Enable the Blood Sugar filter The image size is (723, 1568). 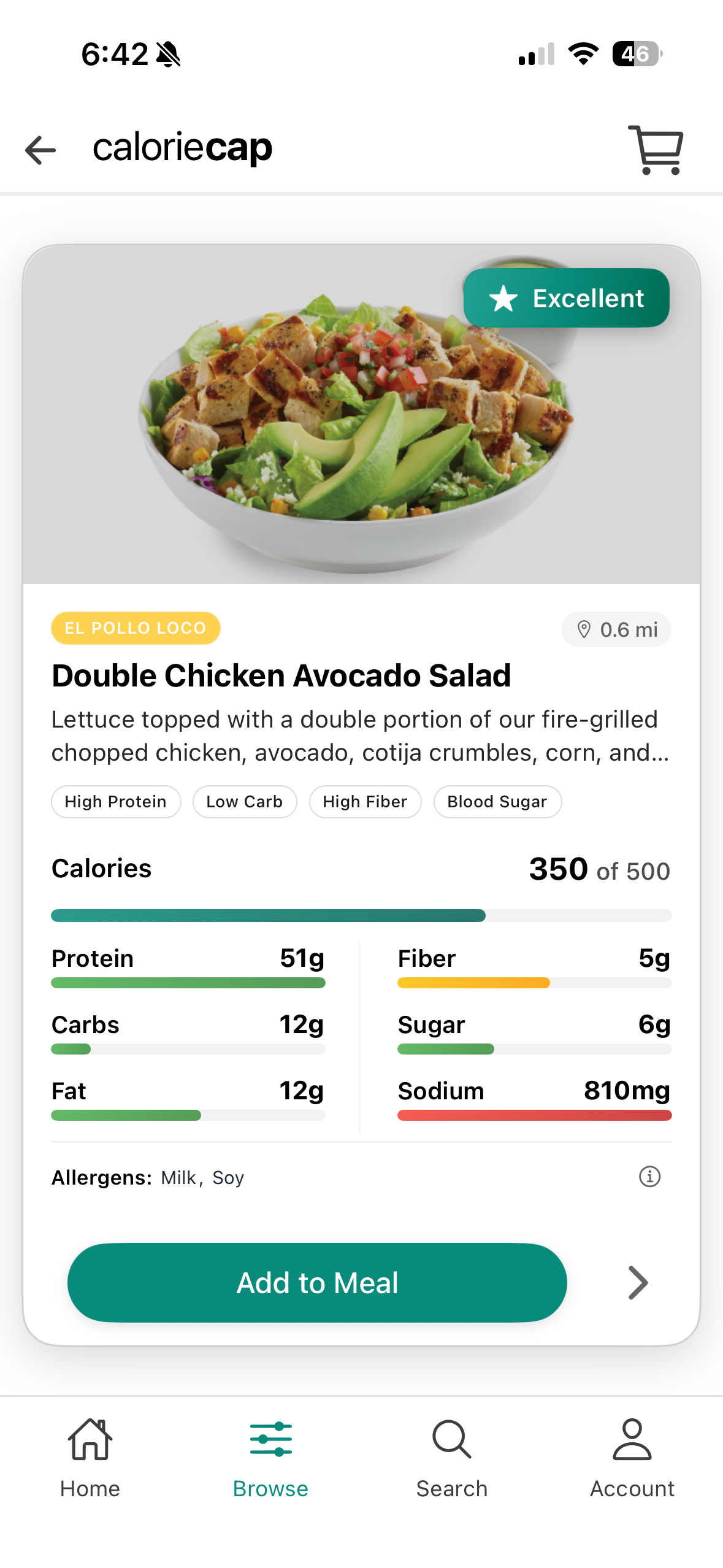(497, 801)
